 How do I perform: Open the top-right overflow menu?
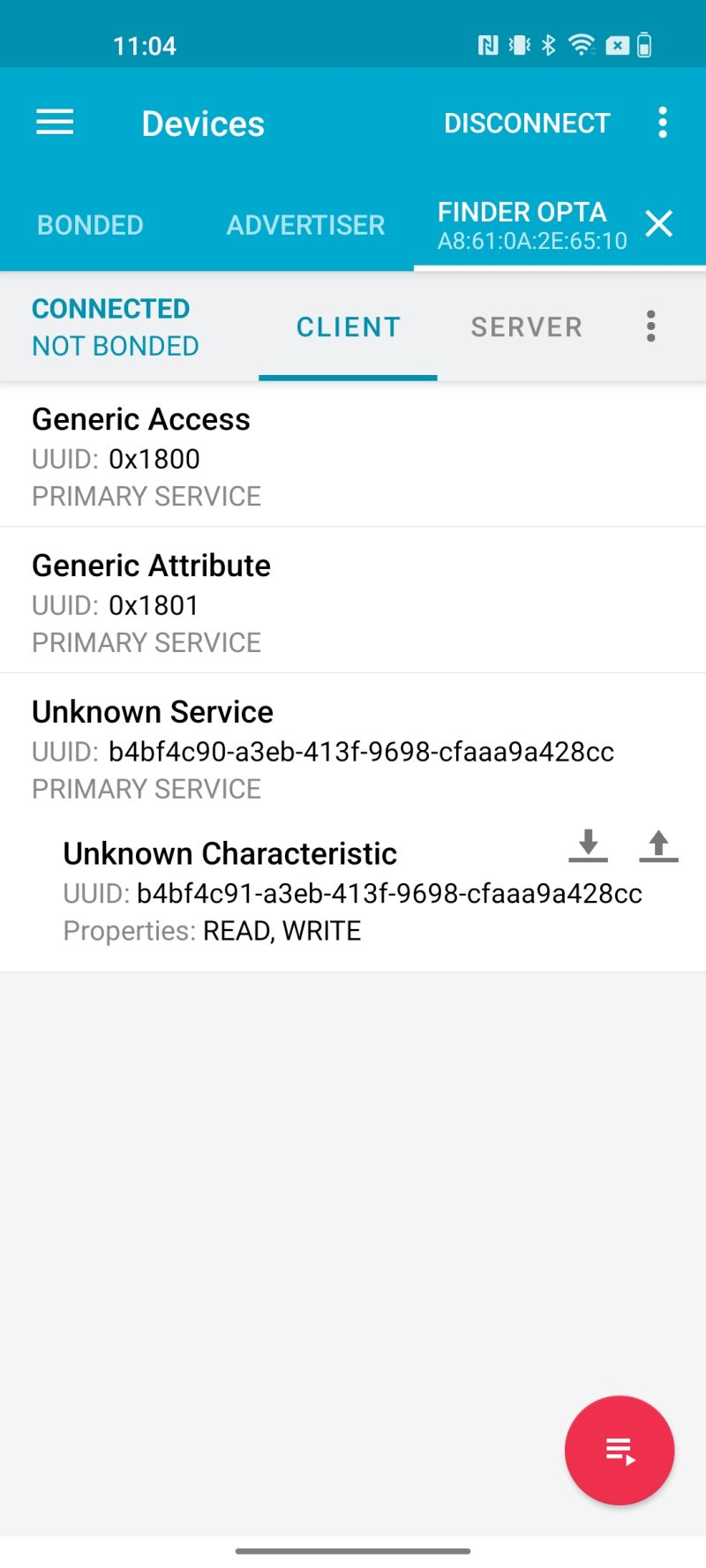tap(663, 123)
